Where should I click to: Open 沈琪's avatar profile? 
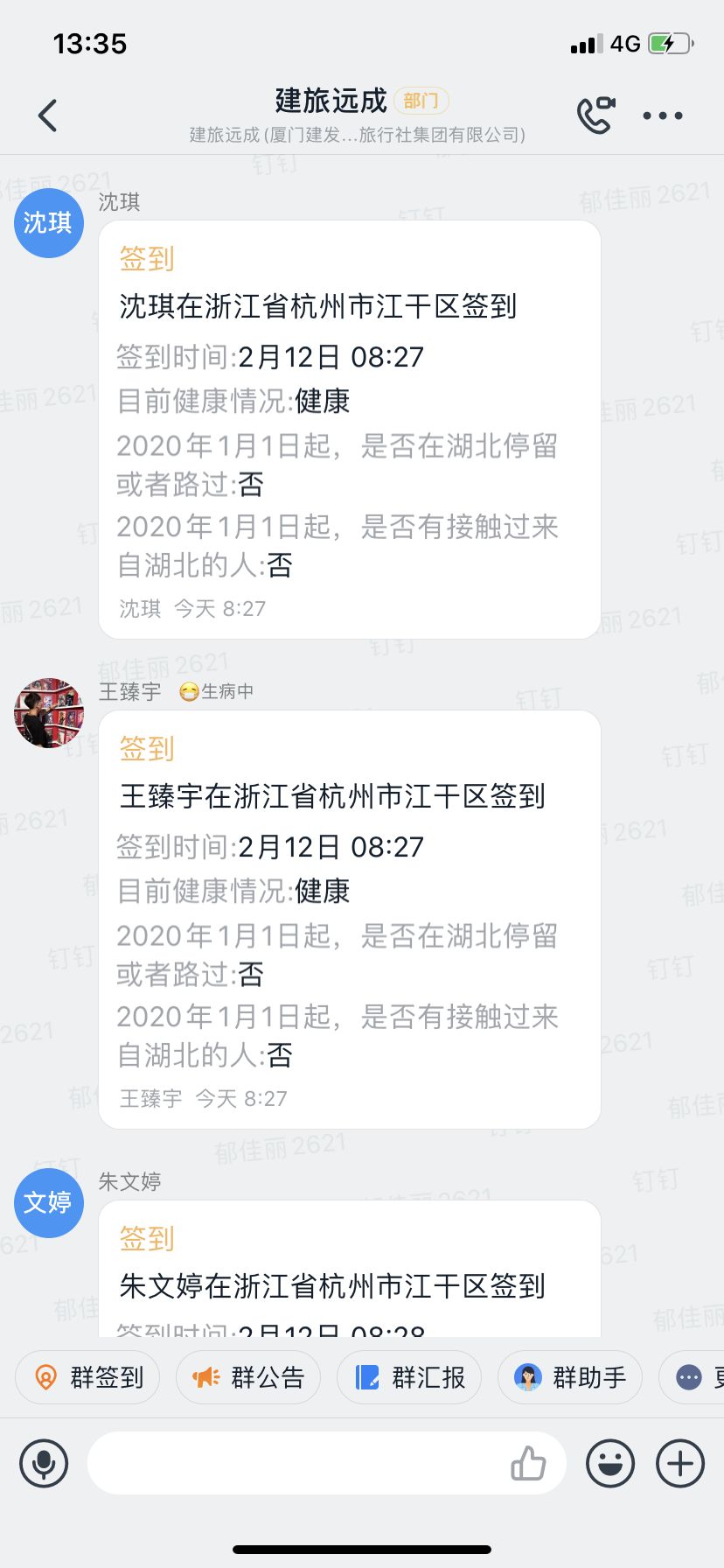(x=49, y=223)
